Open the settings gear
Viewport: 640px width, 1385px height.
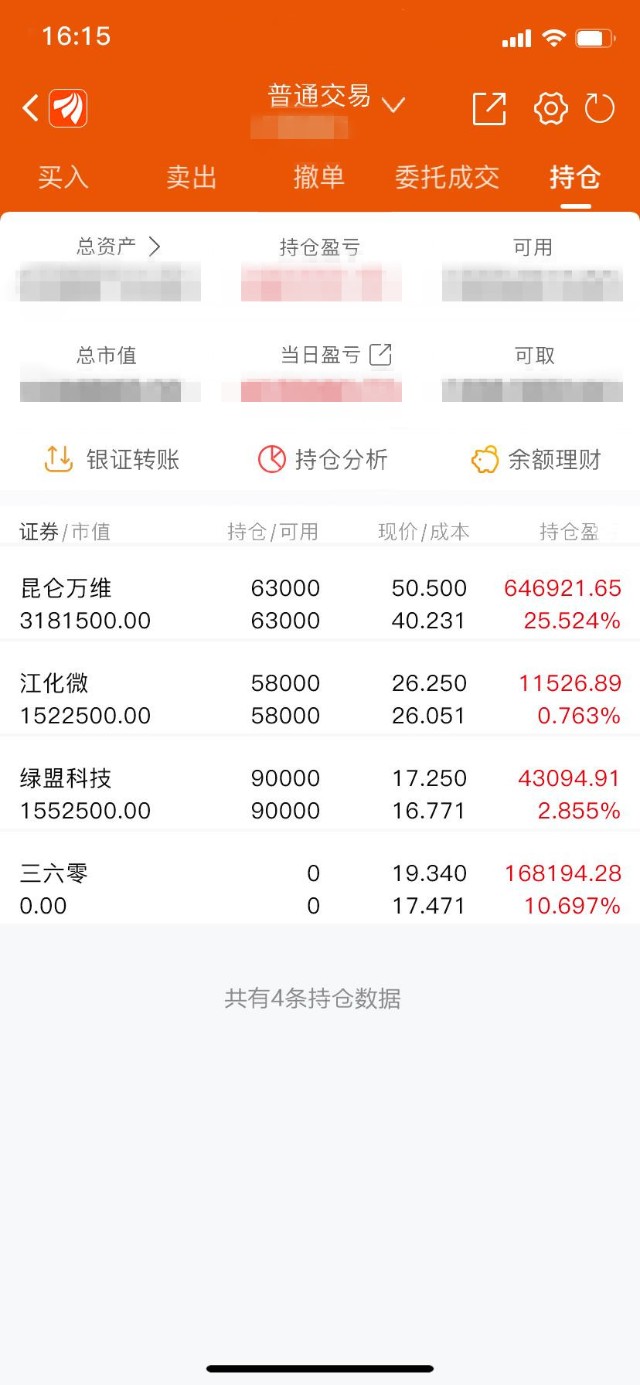[x=550, y=108]
